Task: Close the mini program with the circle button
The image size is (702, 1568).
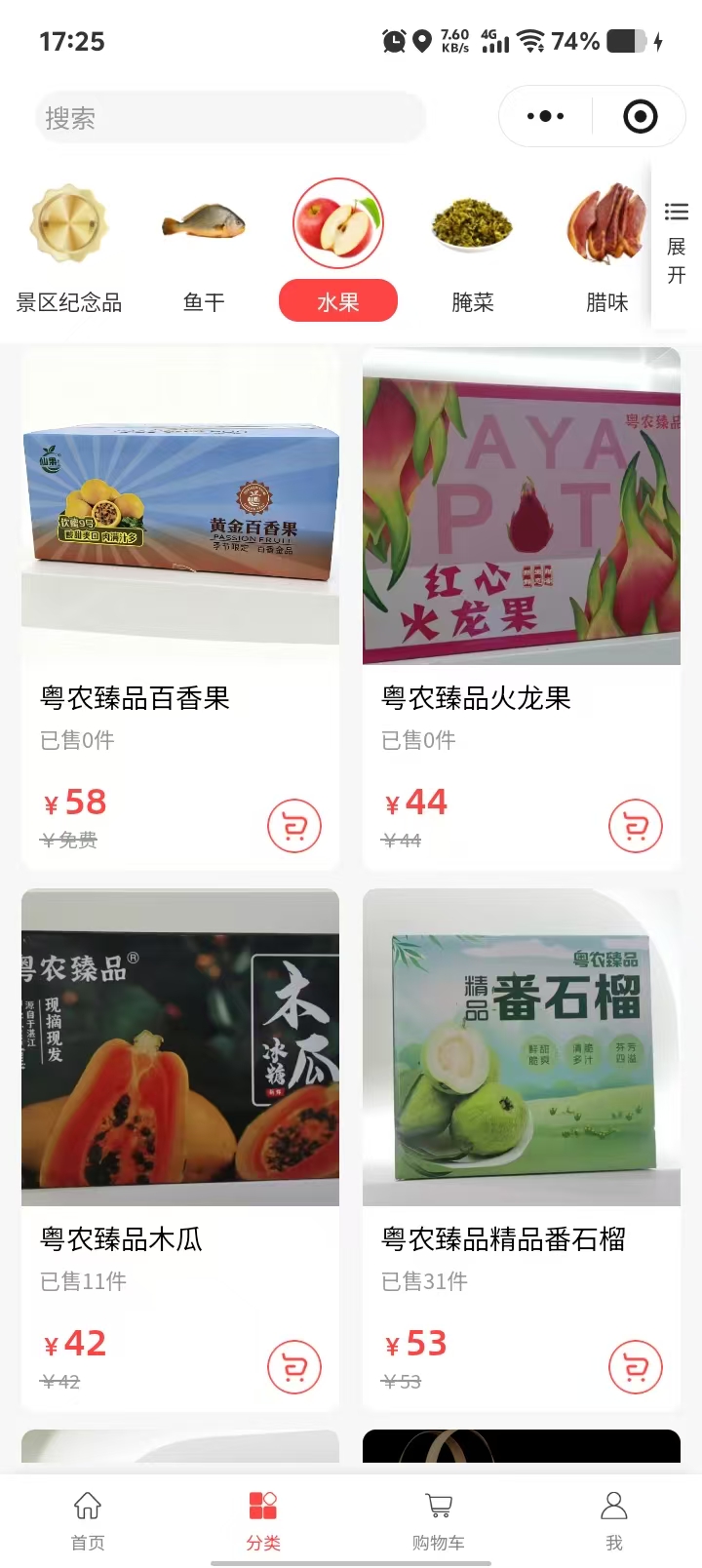Action: (x=640, y=117)
